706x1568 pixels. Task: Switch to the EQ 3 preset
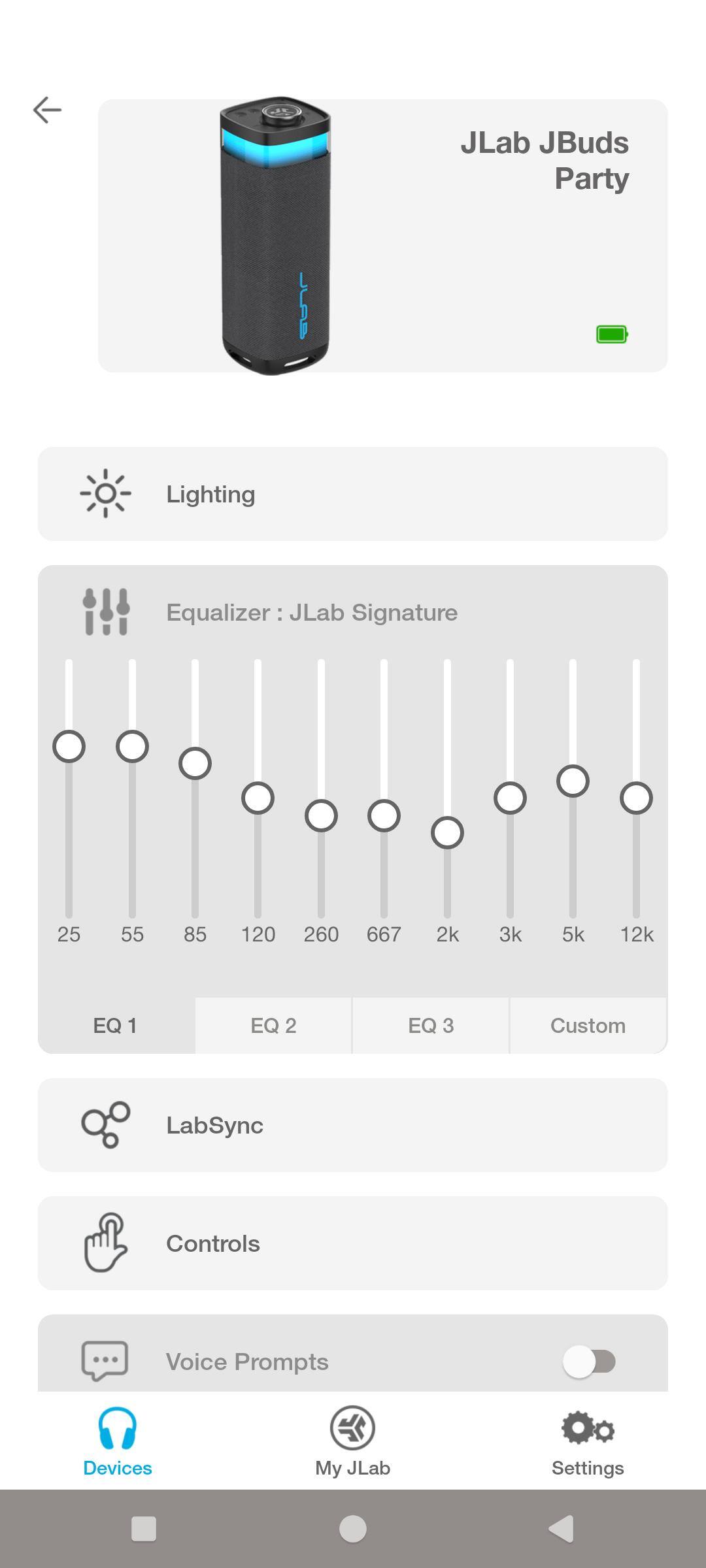[431, 1025]
